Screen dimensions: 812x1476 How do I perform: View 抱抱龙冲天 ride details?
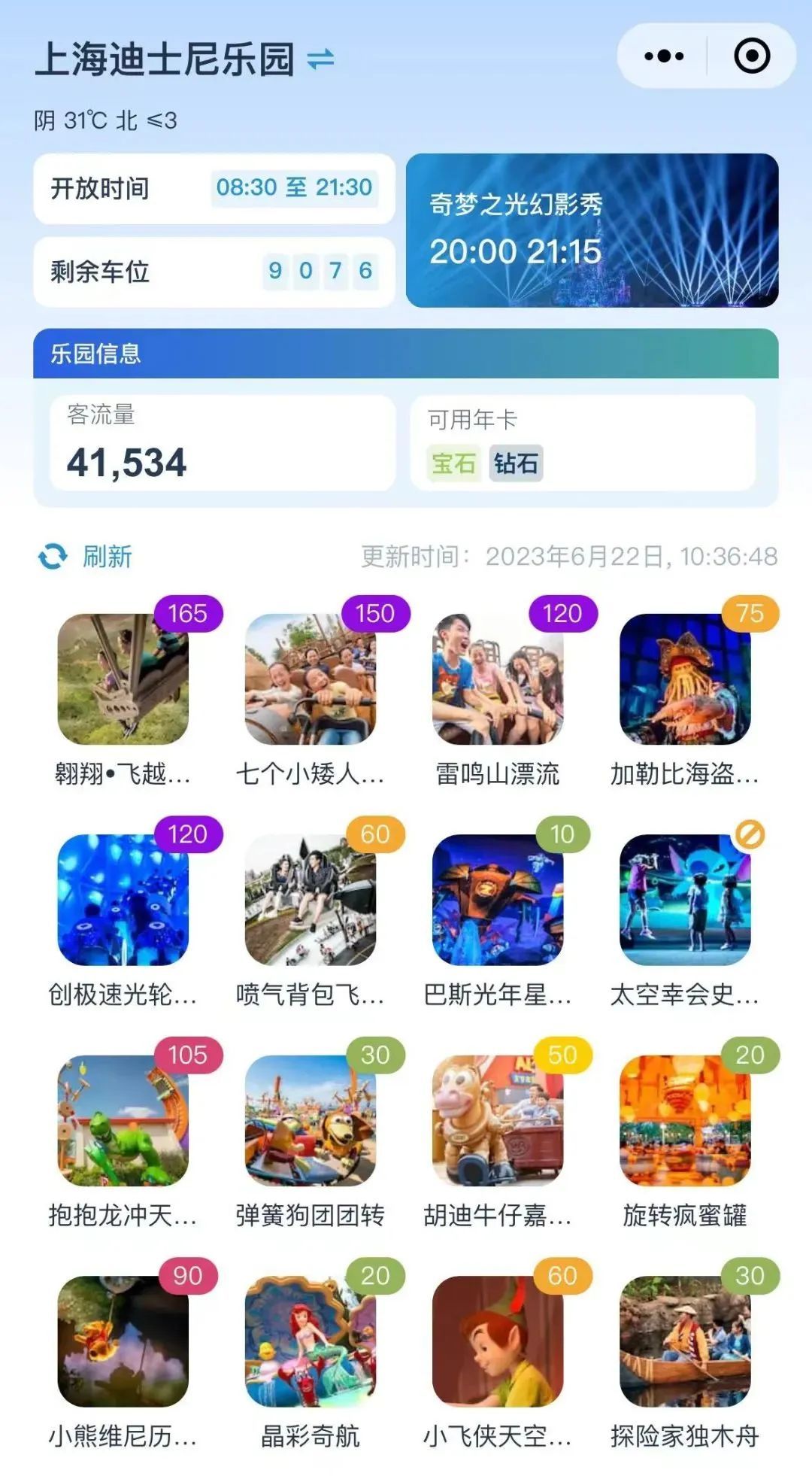[123, 1120]
